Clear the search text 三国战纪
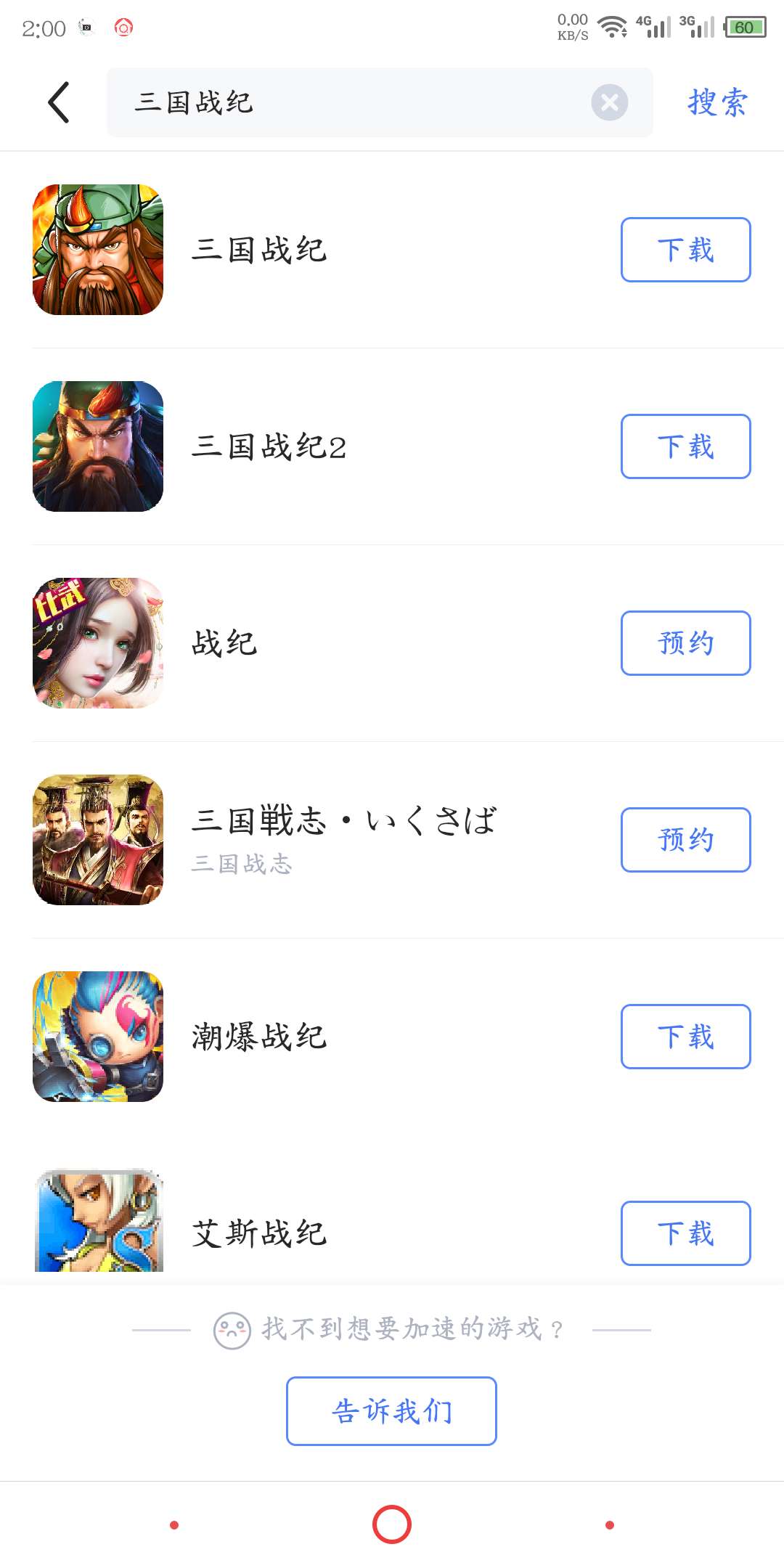 pos(609,102)
